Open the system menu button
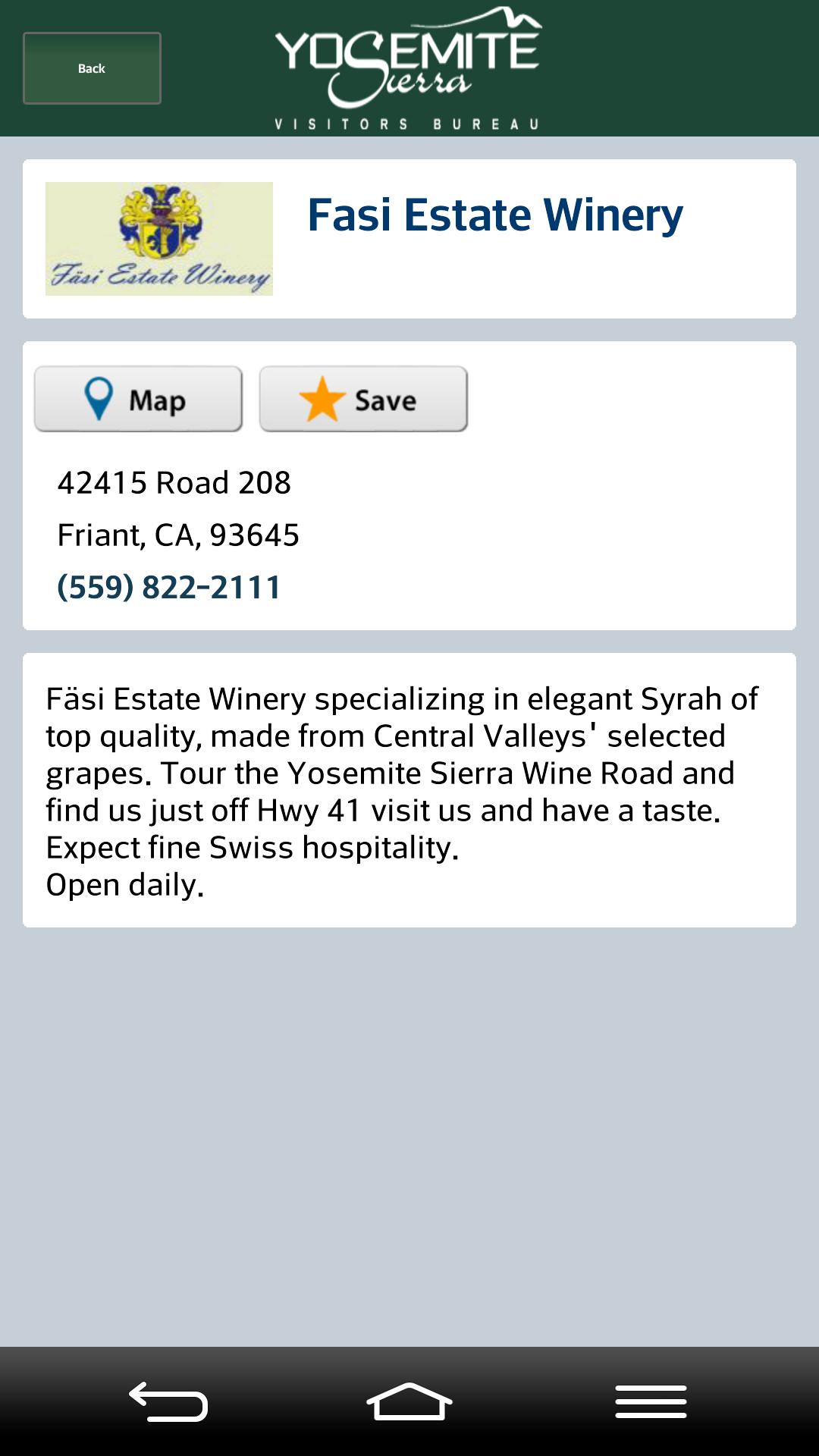 pyautogui.click(x=651, y=1401)
